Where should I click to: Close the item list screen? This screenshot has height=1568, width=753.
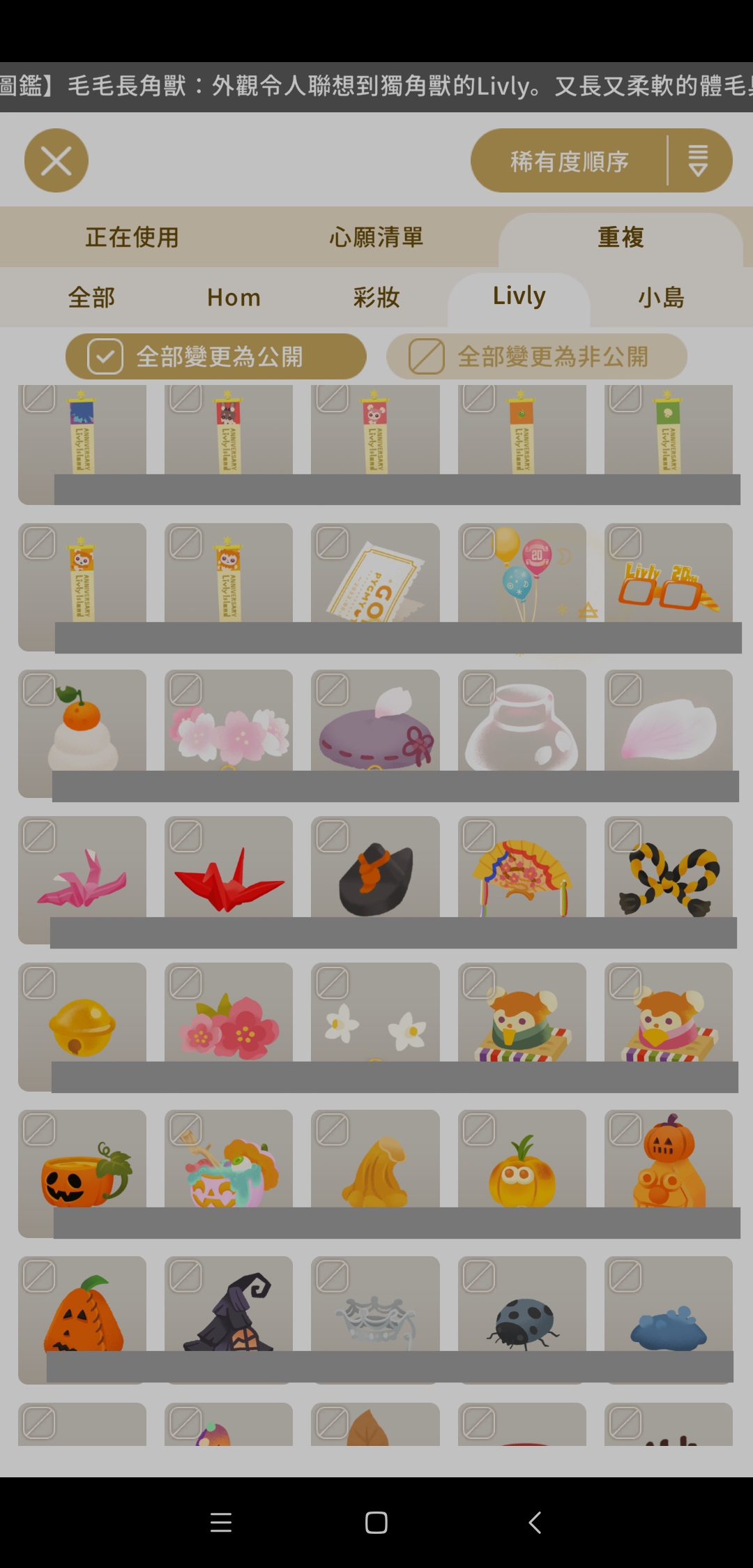pyautogui.click(x=56, y=161)
